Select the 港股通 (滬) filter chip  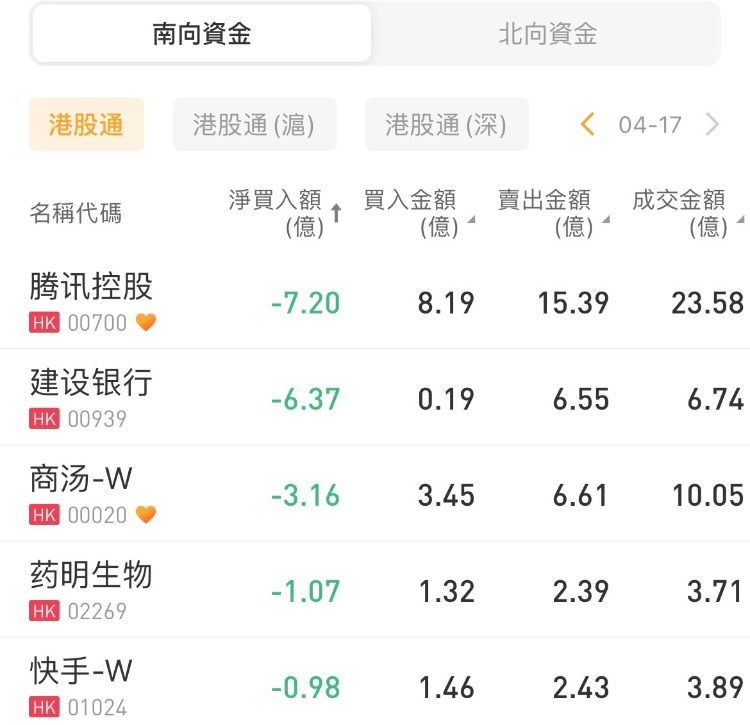[x=254, y=125]
